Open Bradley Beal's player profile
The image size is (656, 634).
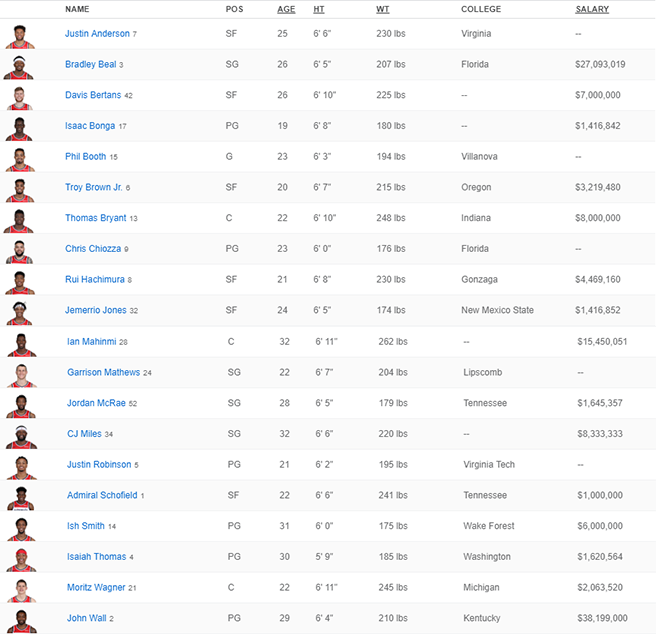tap(90, 64)
